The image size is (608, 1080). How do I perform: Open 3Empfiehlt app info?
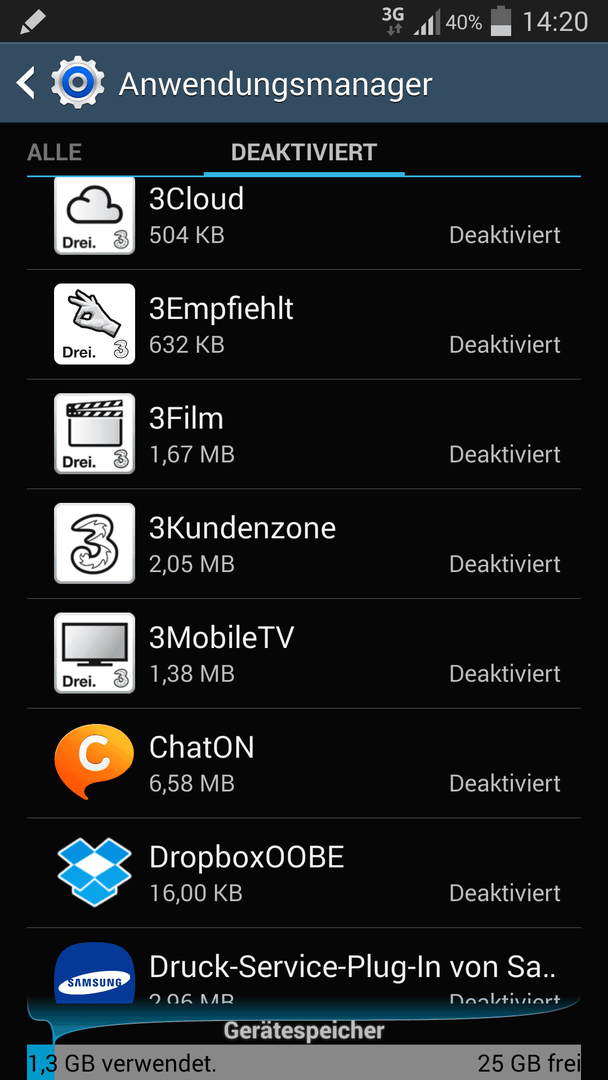point(304,324)
